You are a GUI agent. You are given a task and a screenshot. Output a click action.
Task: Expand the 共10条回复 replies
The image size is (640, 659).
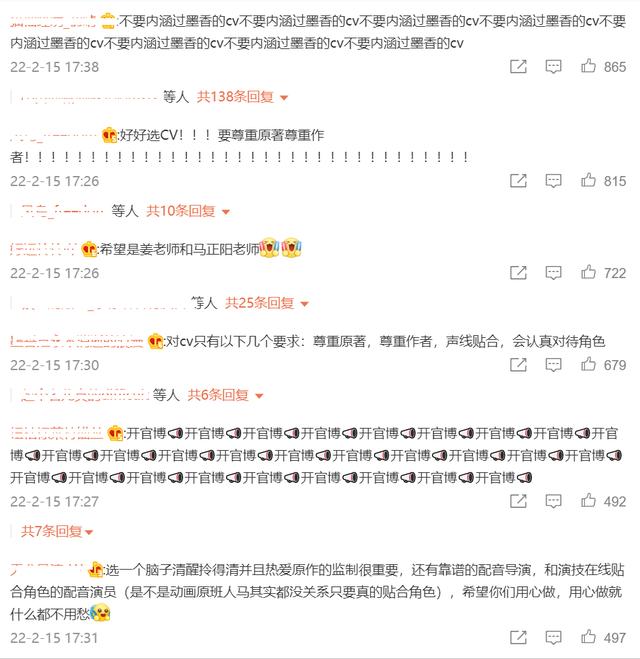tap(188, 211)
